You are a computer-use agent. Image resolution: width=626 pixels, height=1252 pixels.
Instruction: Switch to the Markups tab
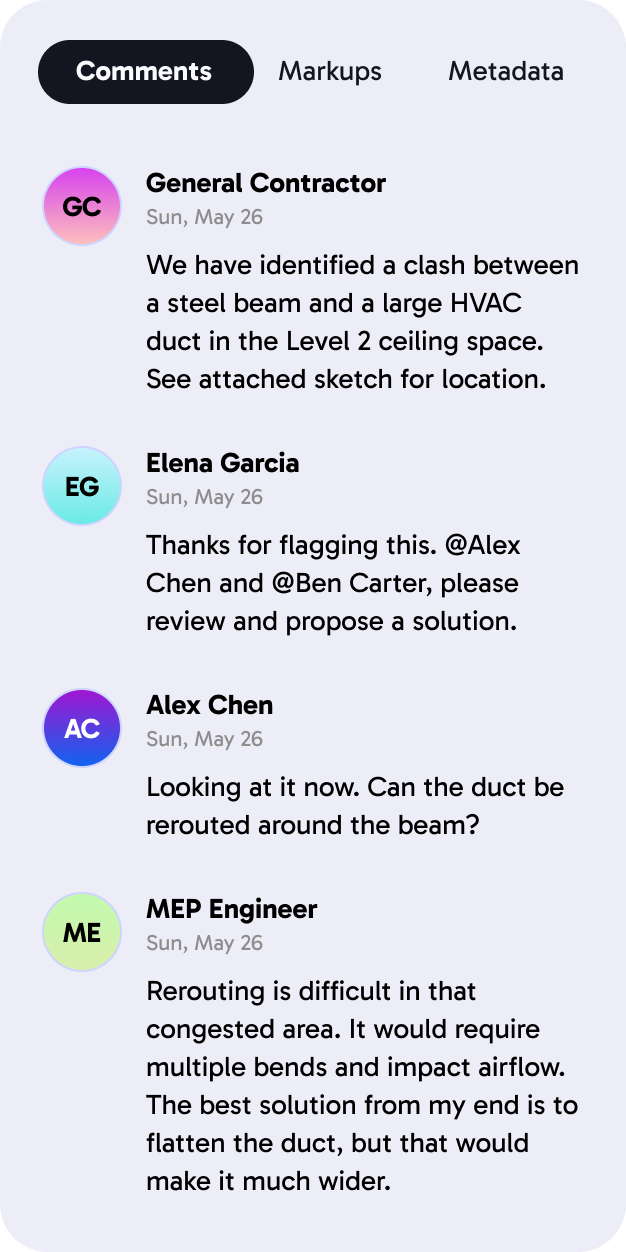coord(330,72)
